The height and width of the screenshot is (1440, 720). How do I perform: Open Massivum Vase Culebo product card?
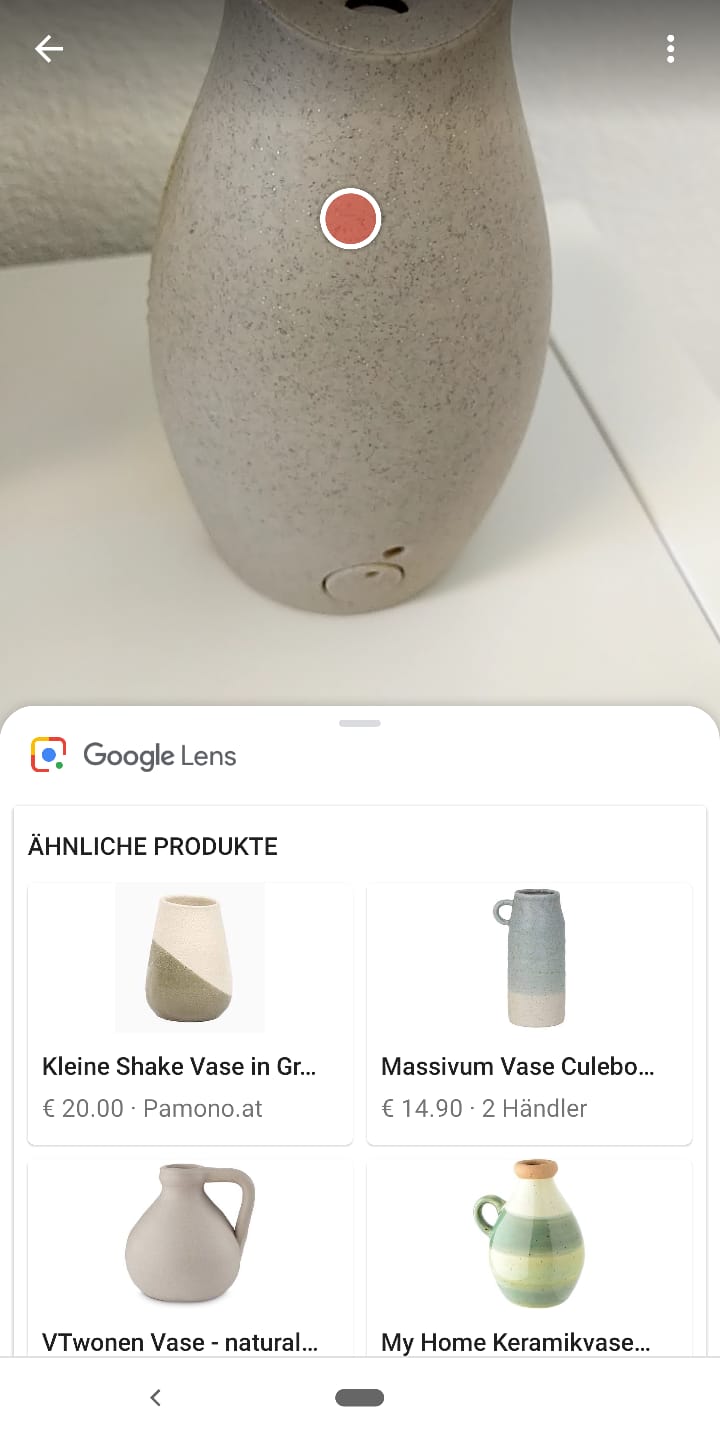(x=529, y=1013)
